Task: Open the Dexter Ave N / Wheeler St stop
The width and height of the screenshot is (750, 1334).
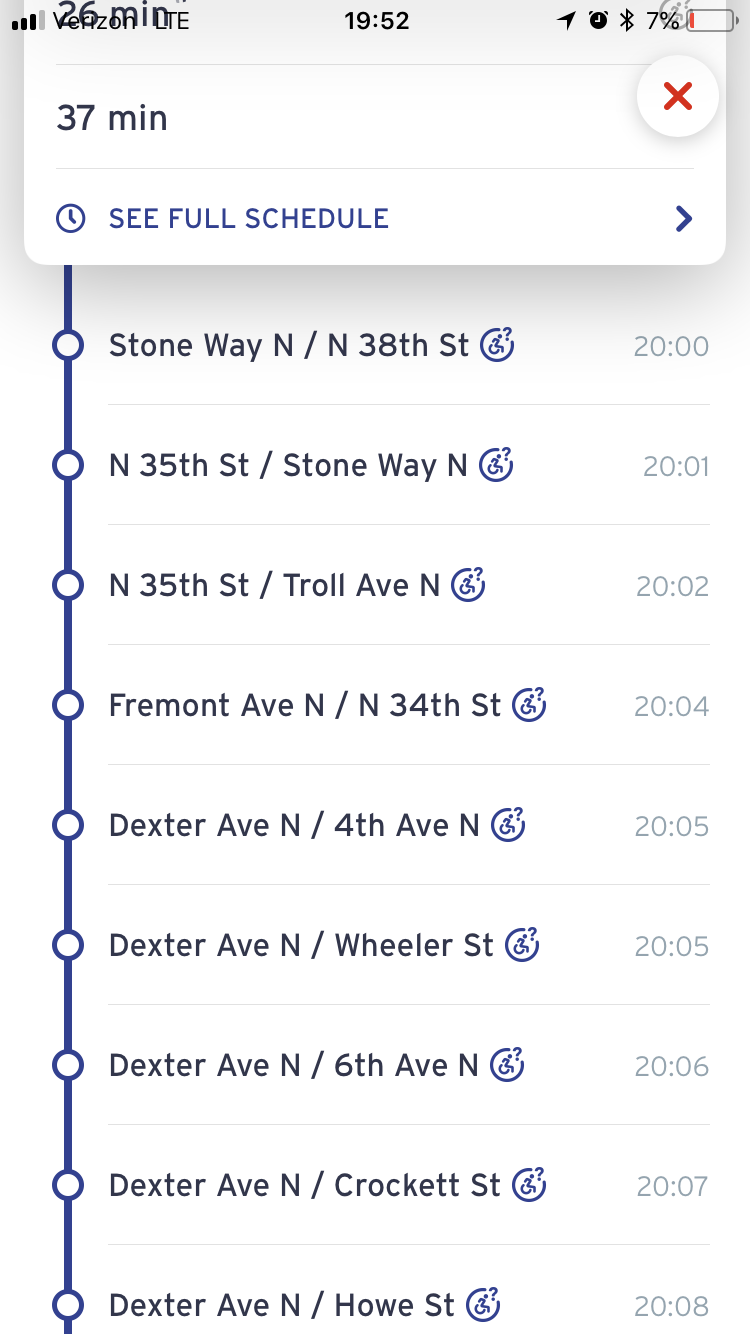Action: (301, 946)
